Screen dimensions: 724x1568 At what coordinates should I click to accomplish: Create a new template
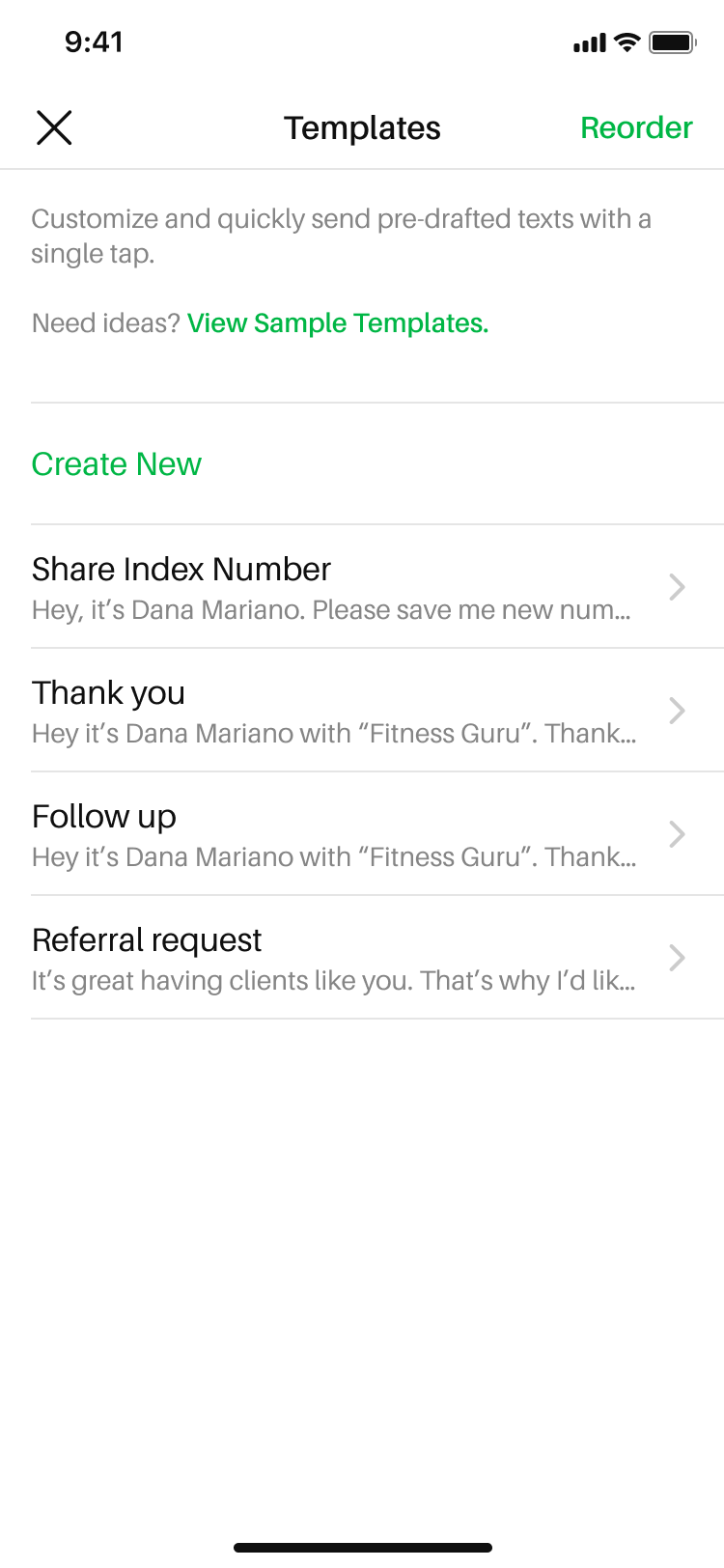click(x=117, y=464)
